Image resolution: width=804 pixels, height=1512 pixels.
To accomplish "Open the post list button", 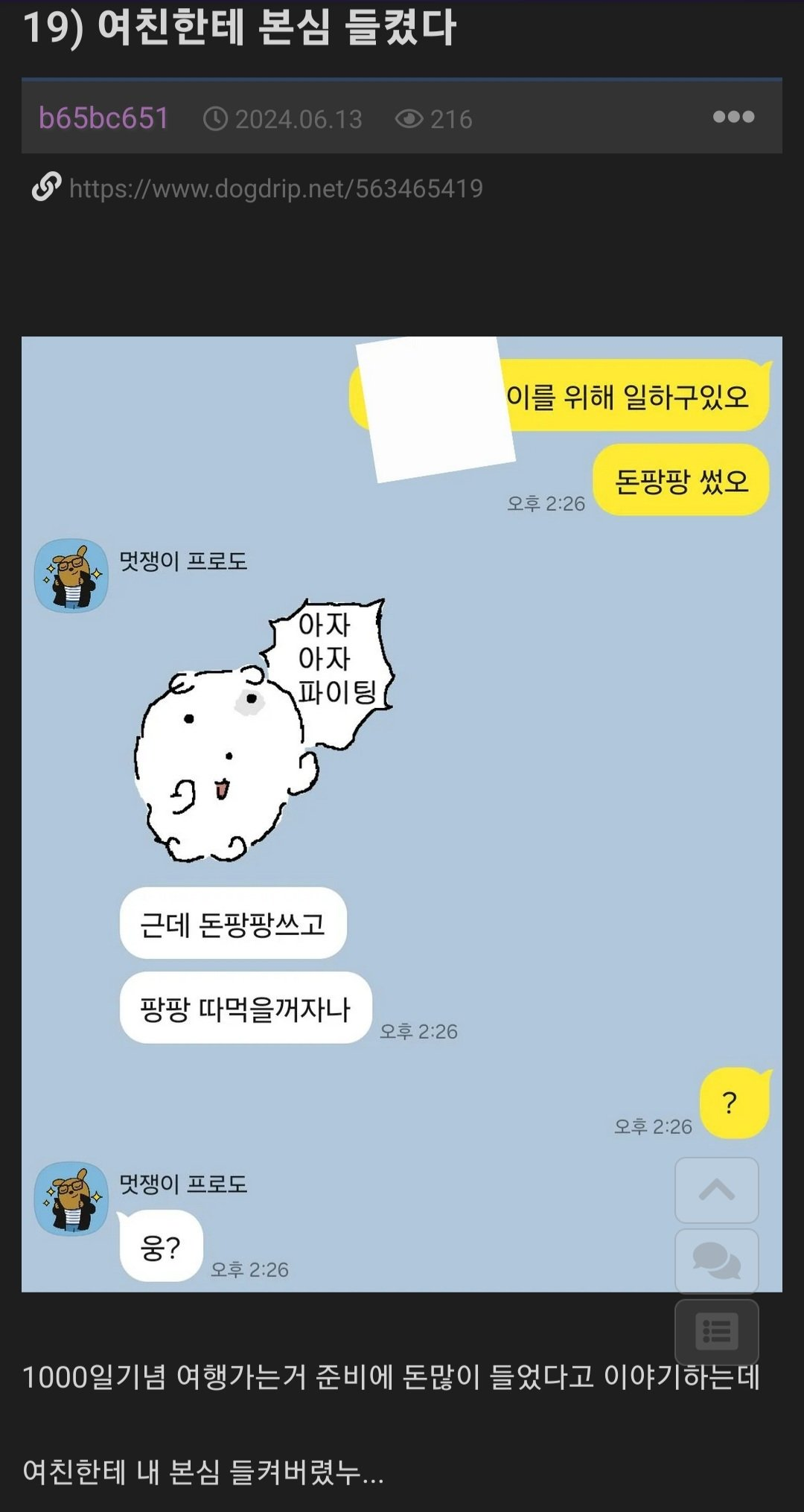I will click(x=716, y=1332).
